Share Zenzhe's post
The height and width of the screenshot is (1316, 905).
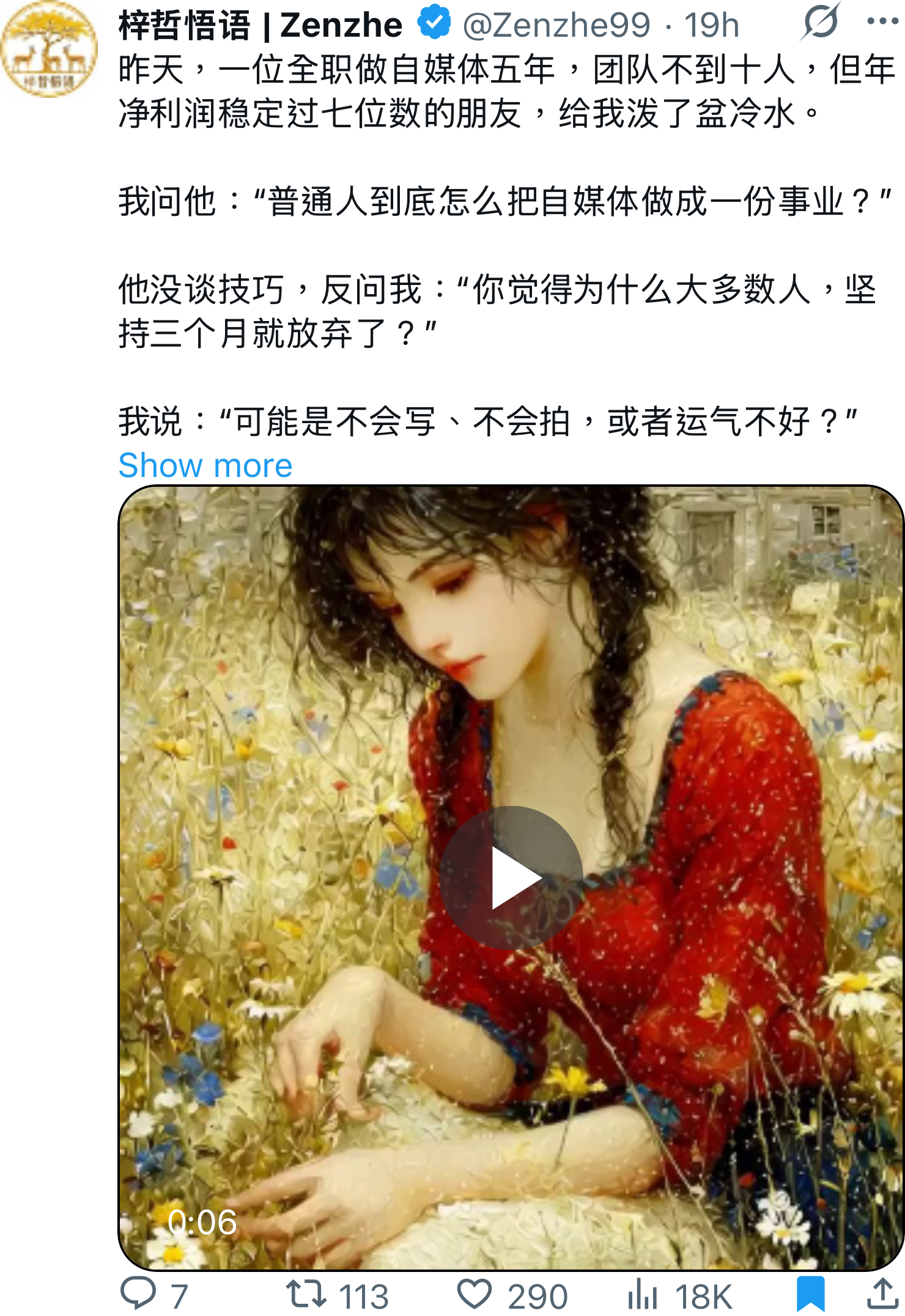pos(882,1293)
